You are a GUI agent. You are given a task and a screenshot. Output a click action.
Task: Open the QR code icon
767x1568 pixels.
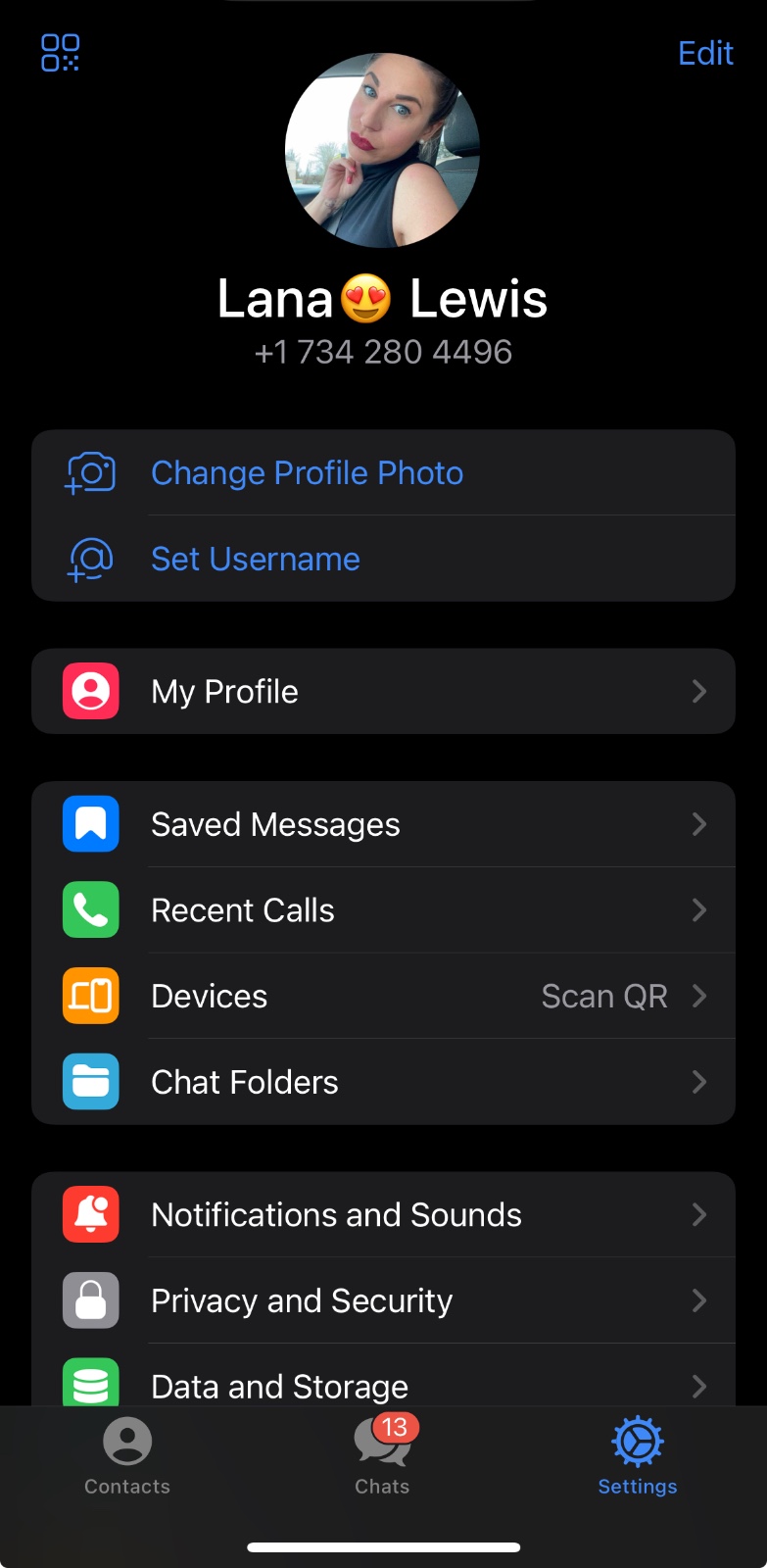(60, 53)
